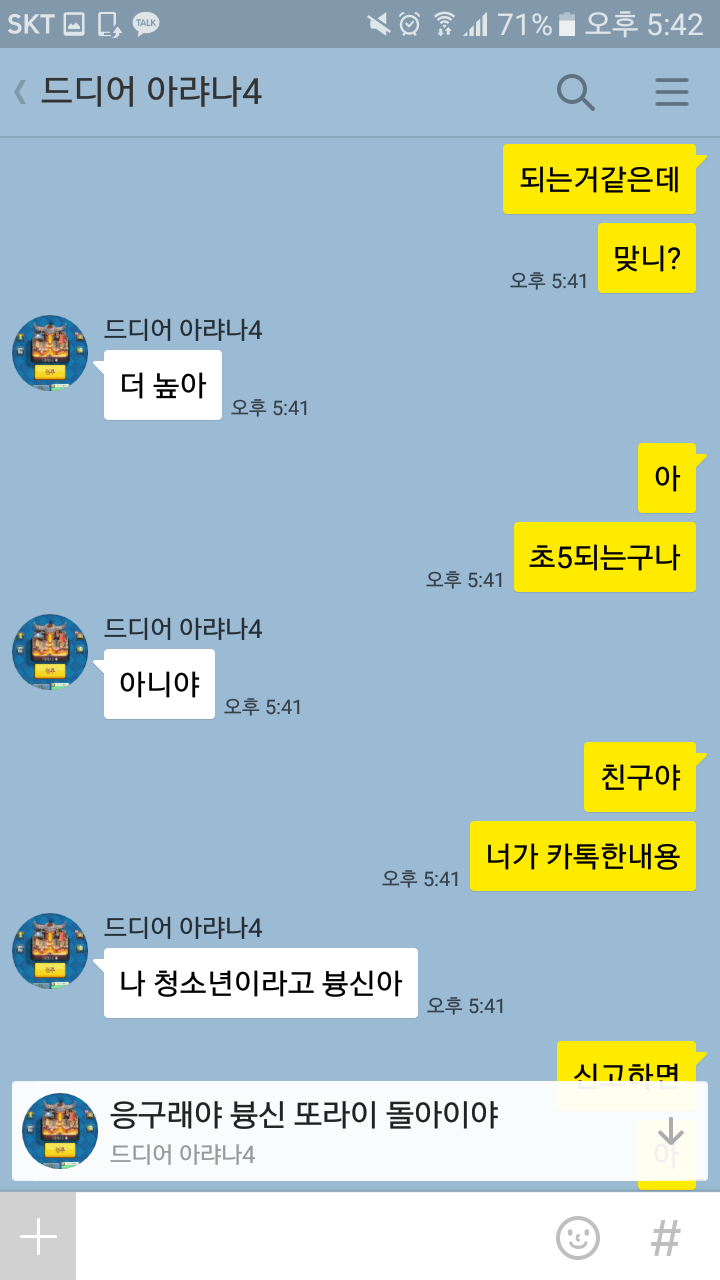This screenshot has width=720, height=1280.
Task: Go back from the 드디어 아랴나4 chat
Action: (x=20, y=93)
